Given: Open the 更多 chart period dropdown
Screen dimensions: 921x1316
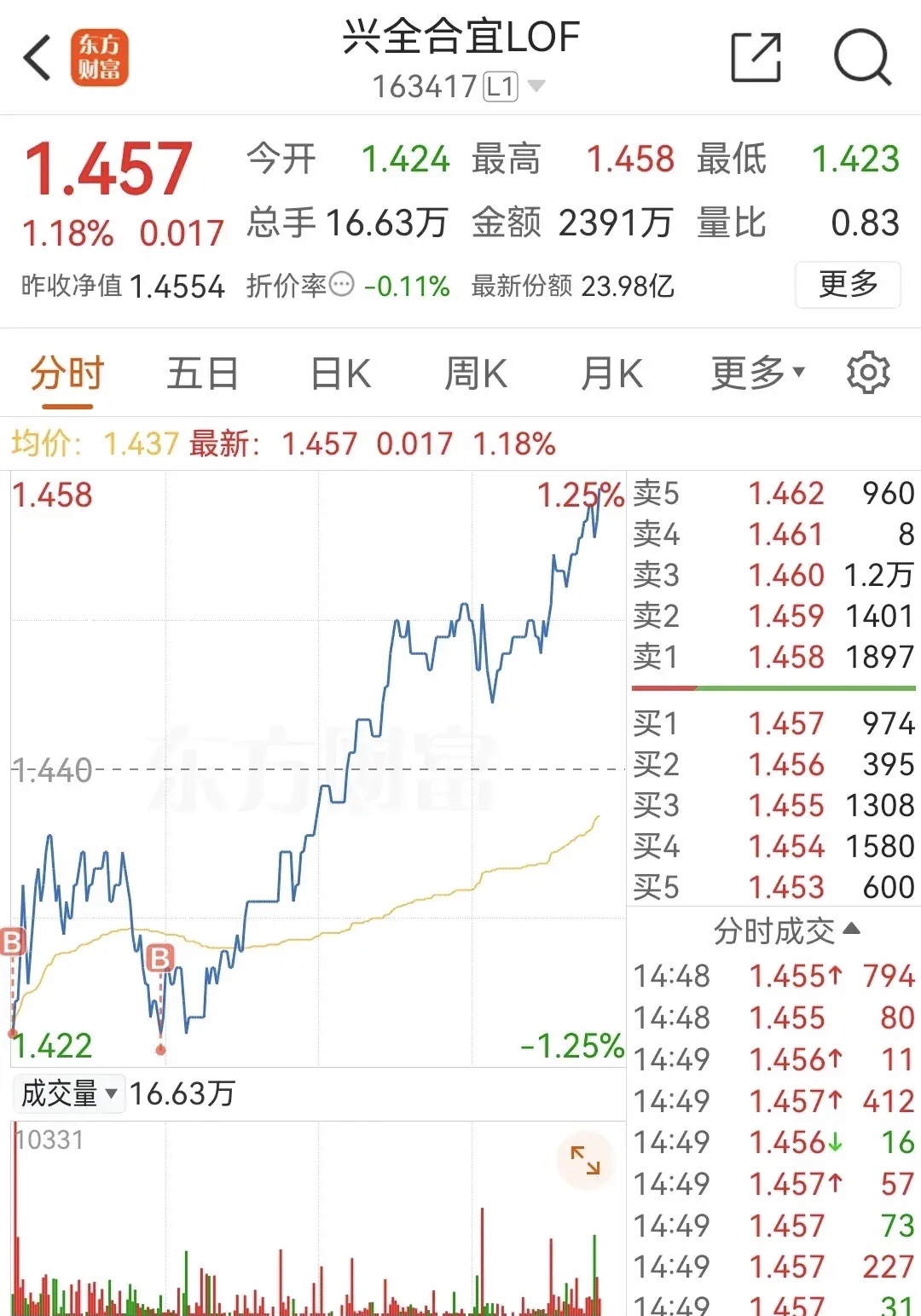Looking at the screenshot, I should click(756, 373).
